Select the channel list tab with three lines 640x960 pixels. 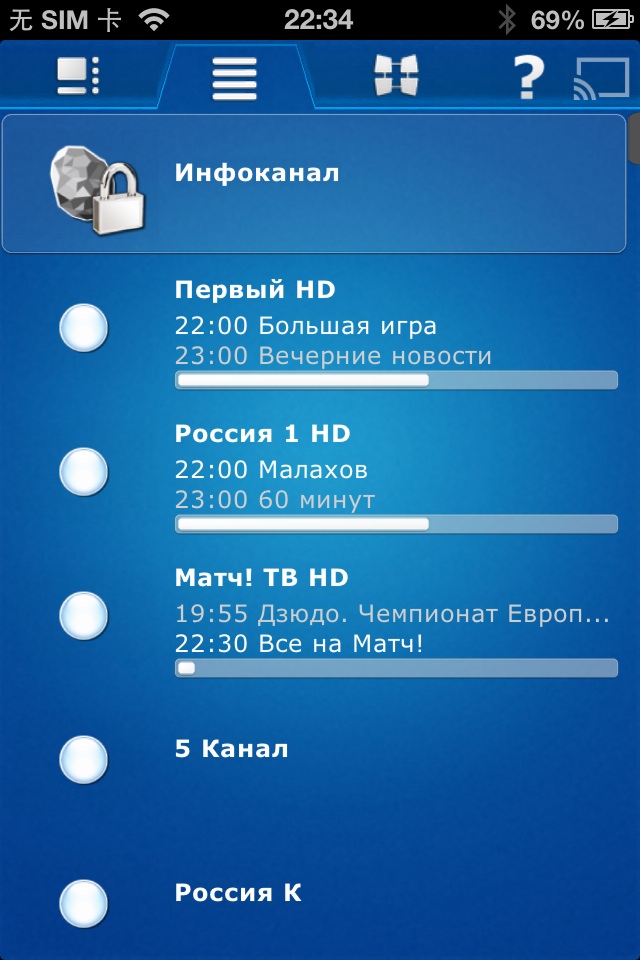point(235,77)
